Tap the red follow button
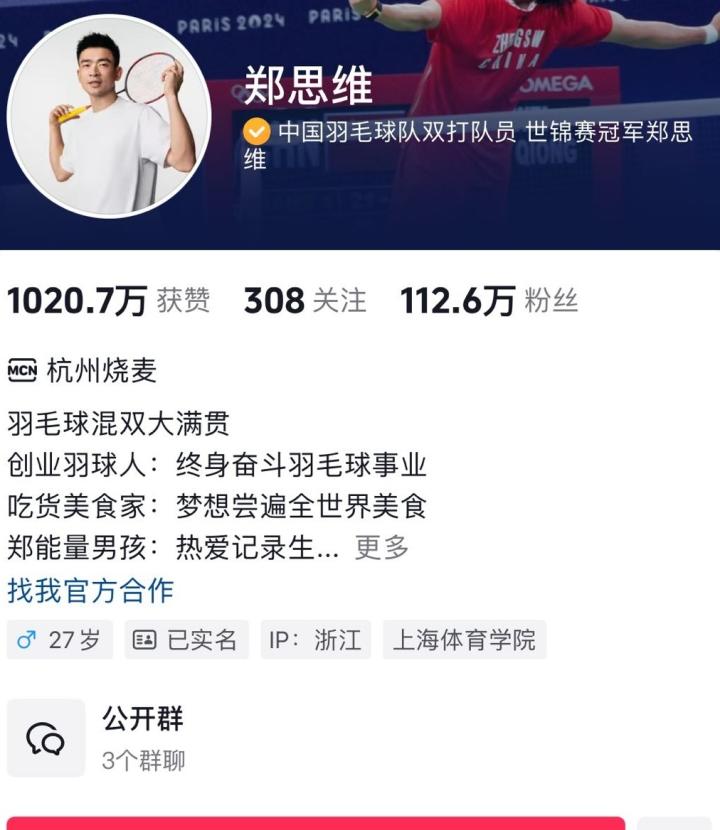Screen dimensions: 720x830 [315, 823]
